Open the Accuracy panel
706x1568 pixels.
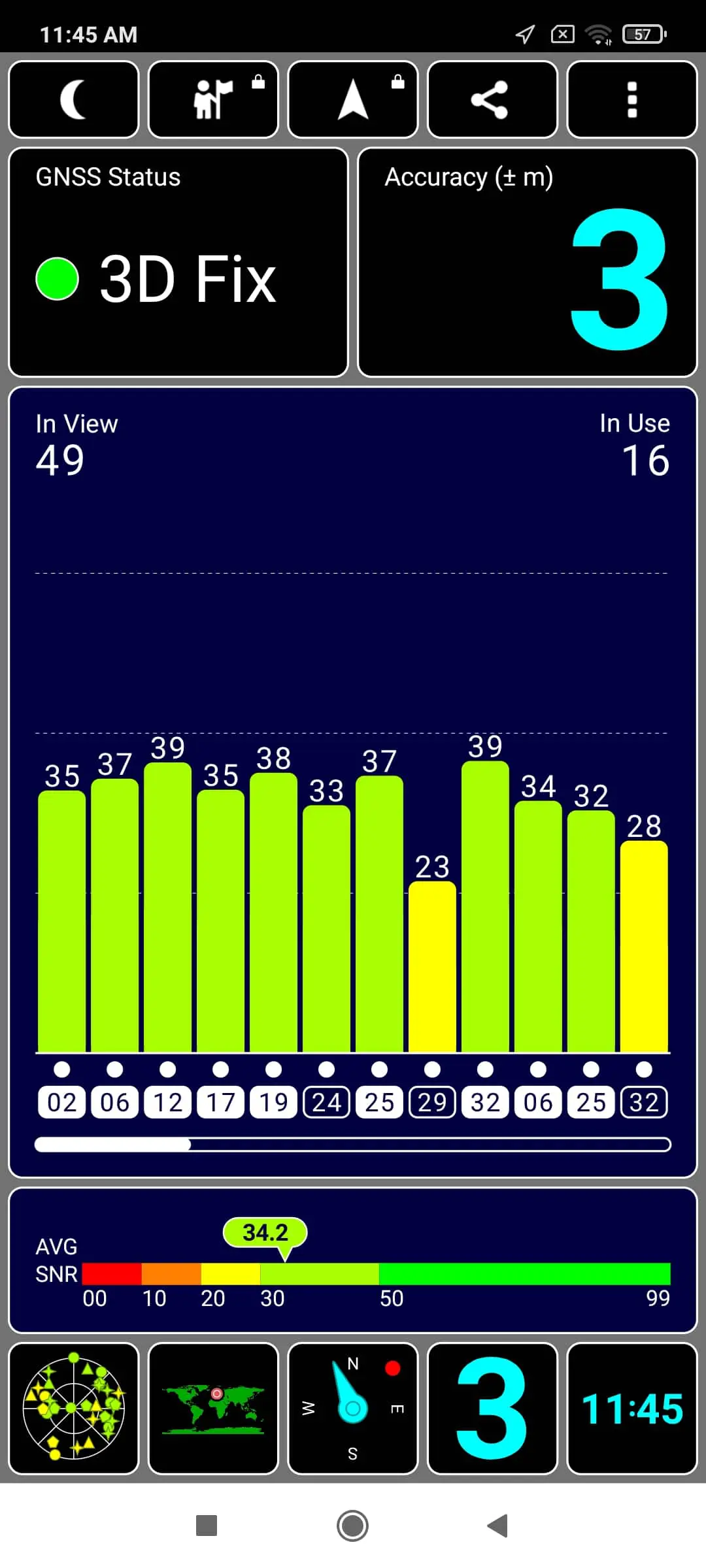point(528,263)
